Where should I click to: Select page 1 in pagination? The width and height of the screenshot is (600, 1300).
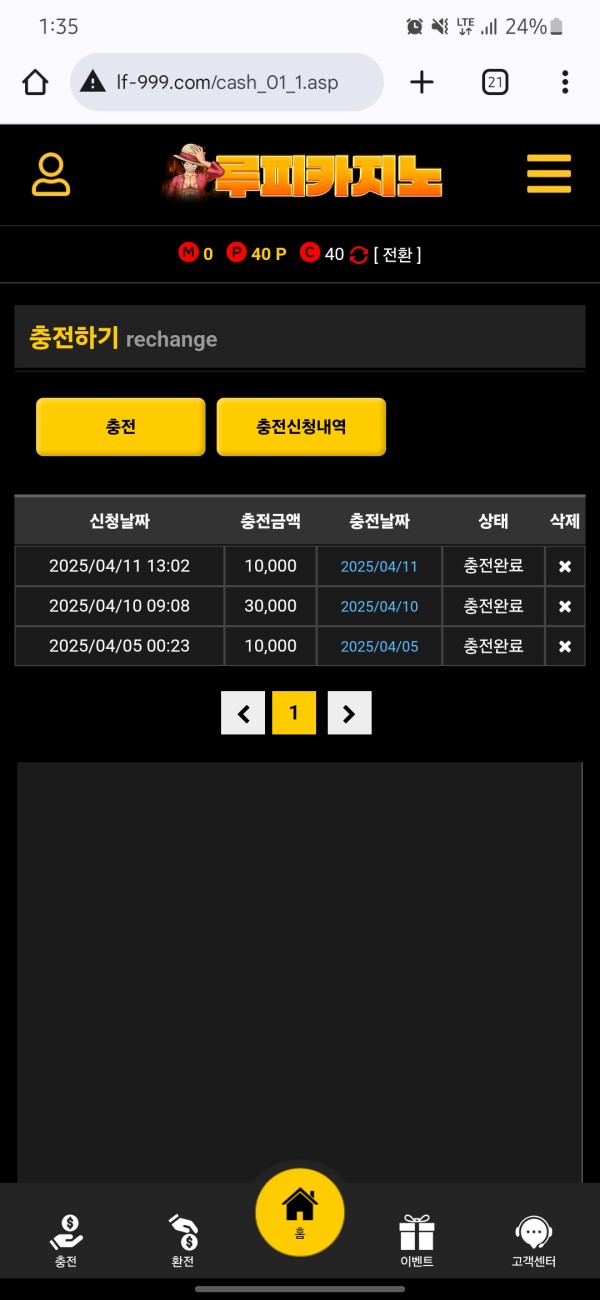pyautogui.click(x=294, y=713)
